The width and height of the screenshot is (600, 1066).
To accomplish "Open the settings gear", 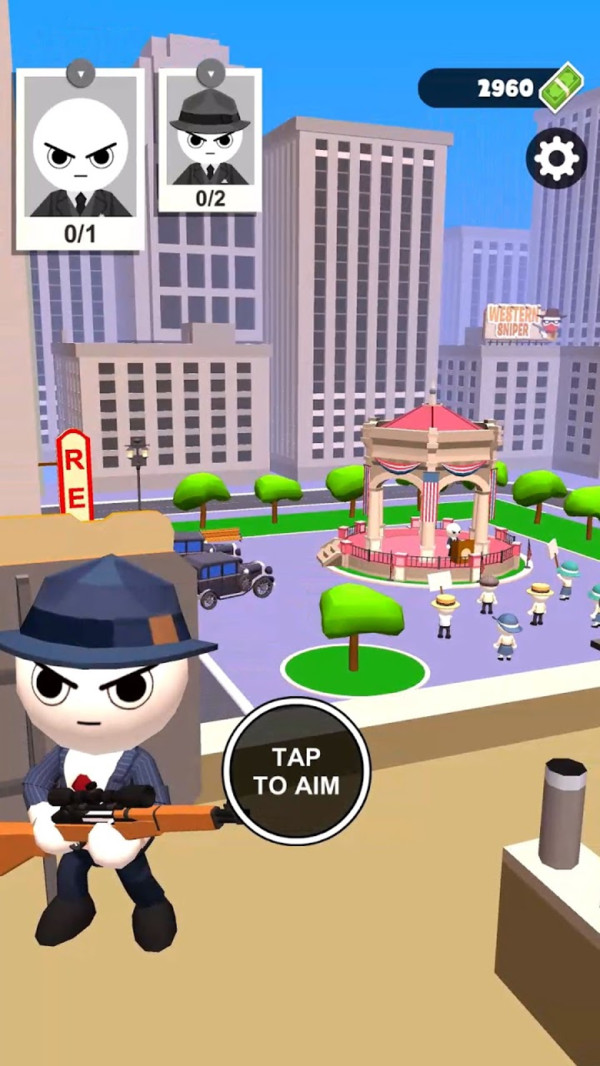I will [556, 158].
